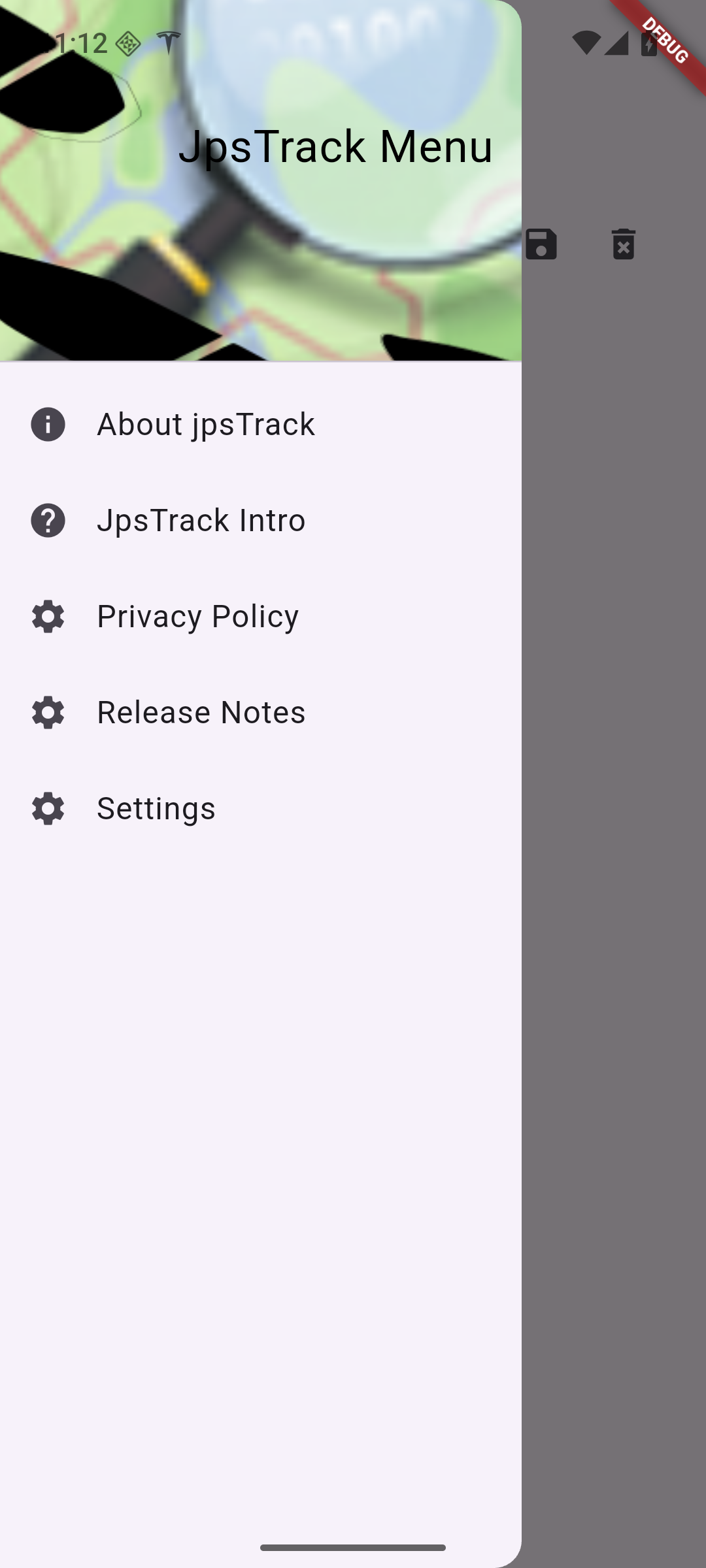Open the JpsTrack Intro page
The height and width of the screenshot is (1568, 706).
201,520
